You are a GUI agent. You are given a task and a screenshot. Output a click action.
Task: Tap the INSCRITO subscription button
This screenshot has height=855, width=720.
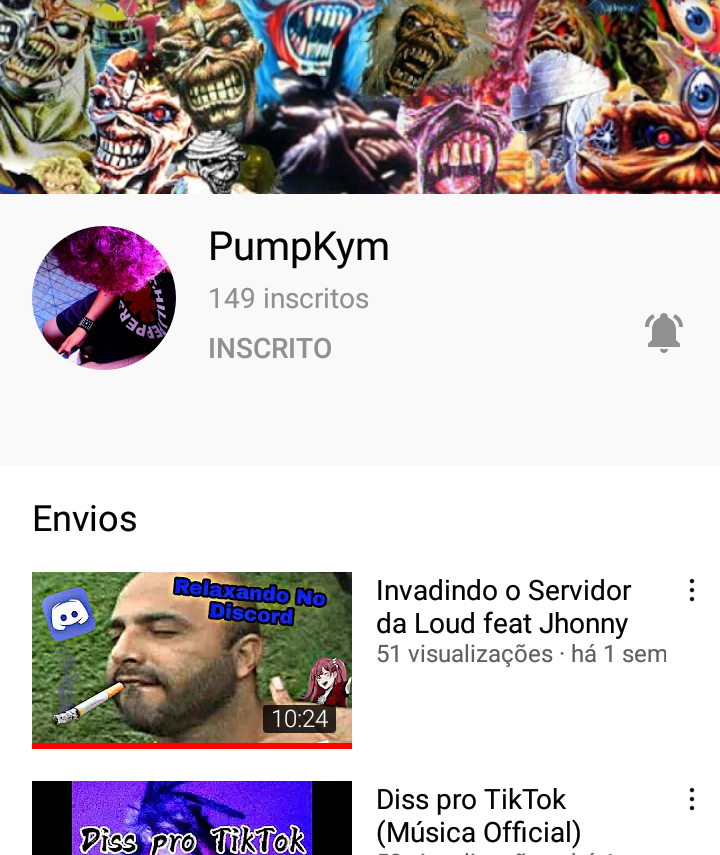point(270,348)
